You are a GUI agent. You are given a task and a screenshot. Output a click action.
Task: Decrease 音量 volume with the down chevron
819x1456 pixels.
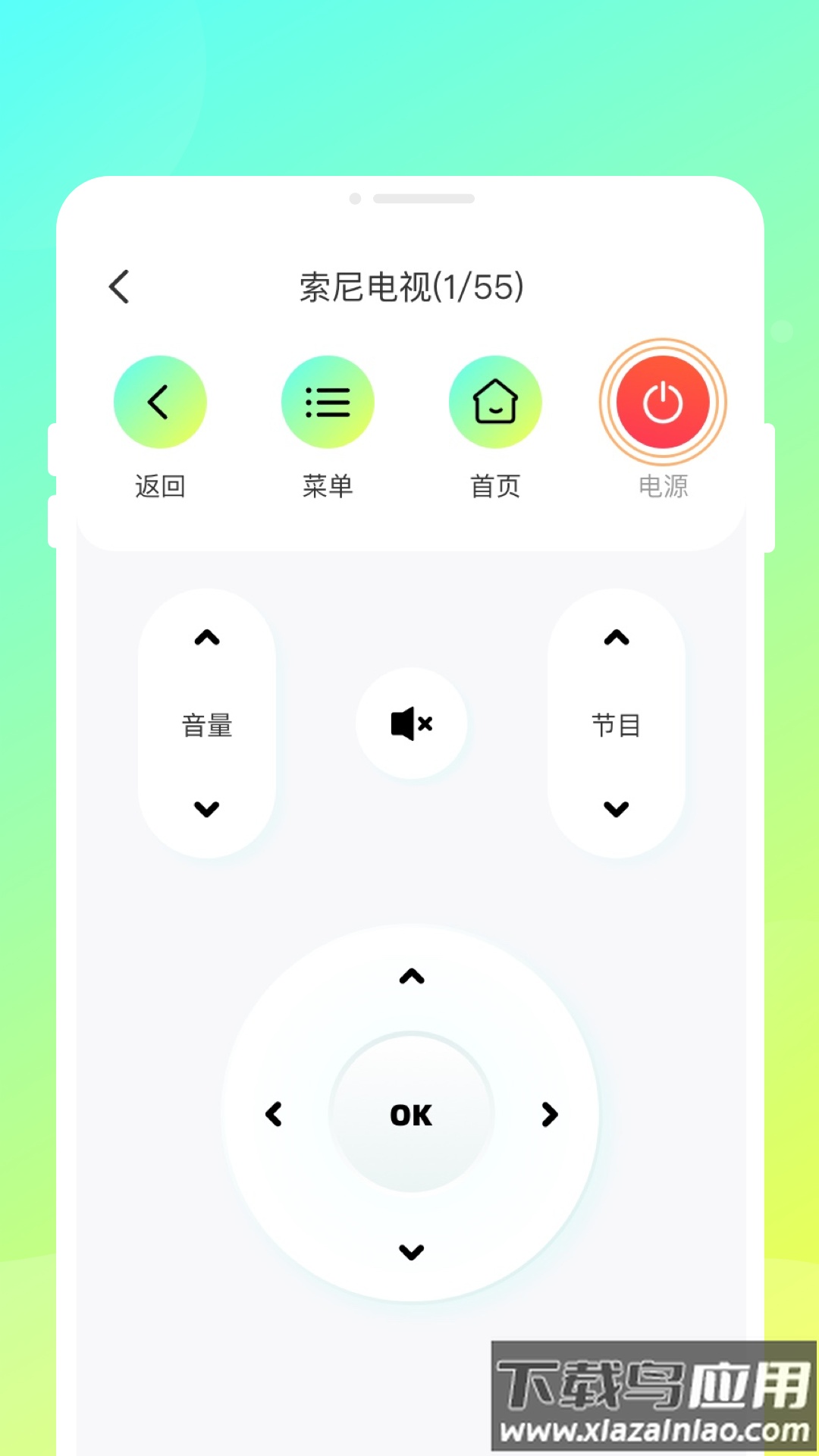point(206,810)
